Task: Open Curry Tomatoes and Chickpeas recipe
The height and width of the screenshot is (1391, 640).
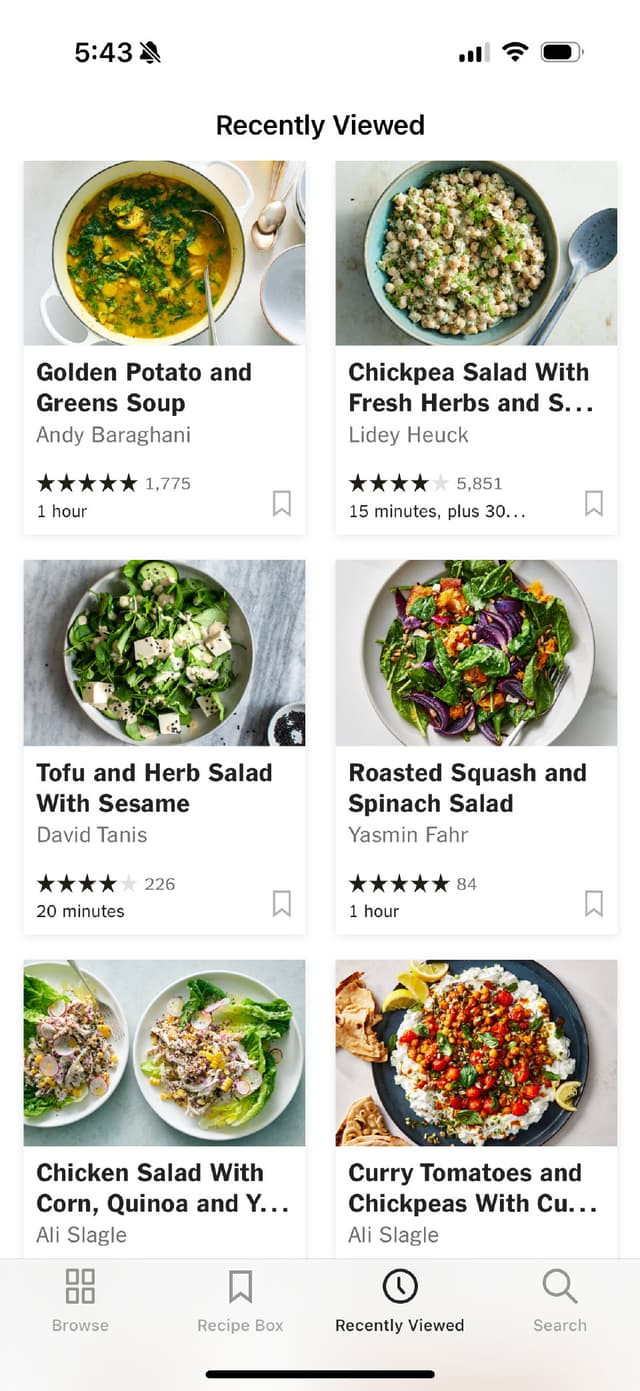Action: tap(476, 1053)
